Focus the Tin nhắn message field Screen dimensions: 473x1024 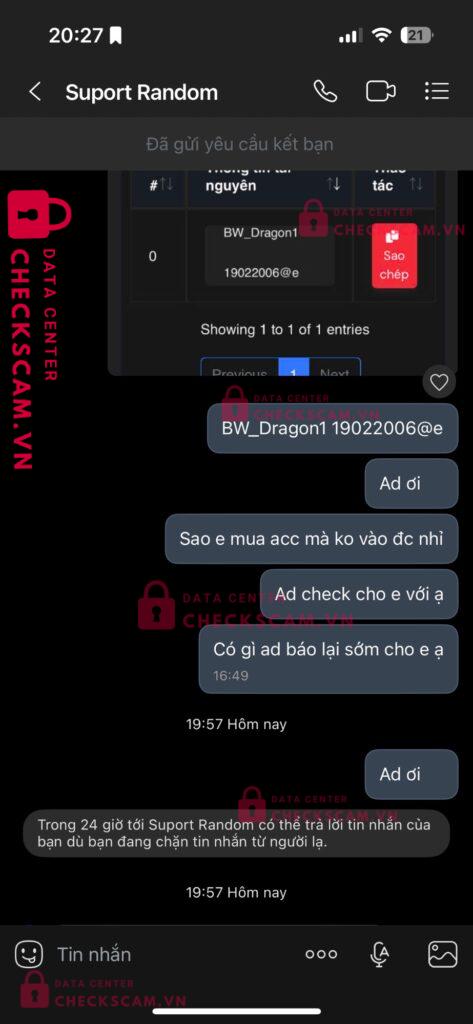pyautogui.click(x=170, y=954)
